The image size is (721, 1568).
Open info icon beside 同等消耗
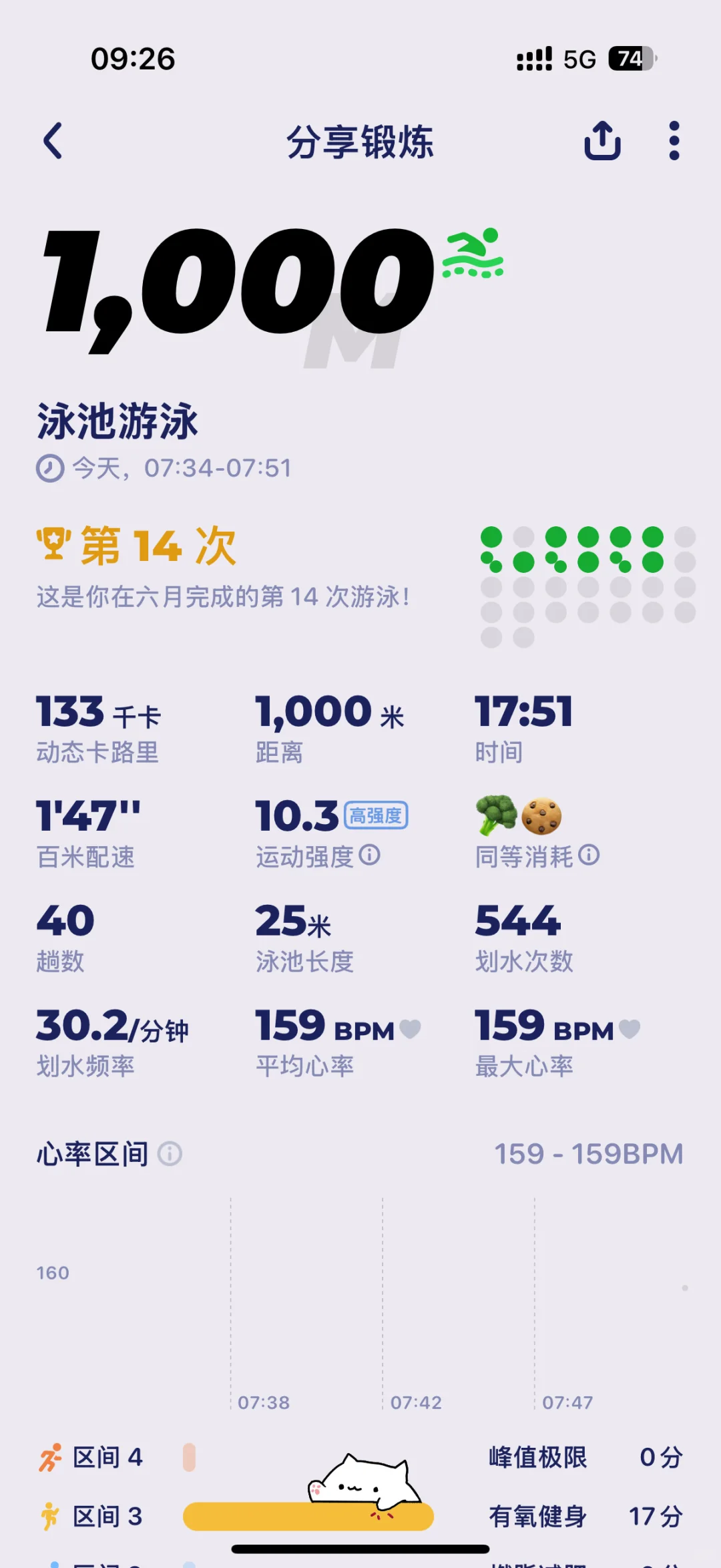pyautogui.click(x=589, y=855)
